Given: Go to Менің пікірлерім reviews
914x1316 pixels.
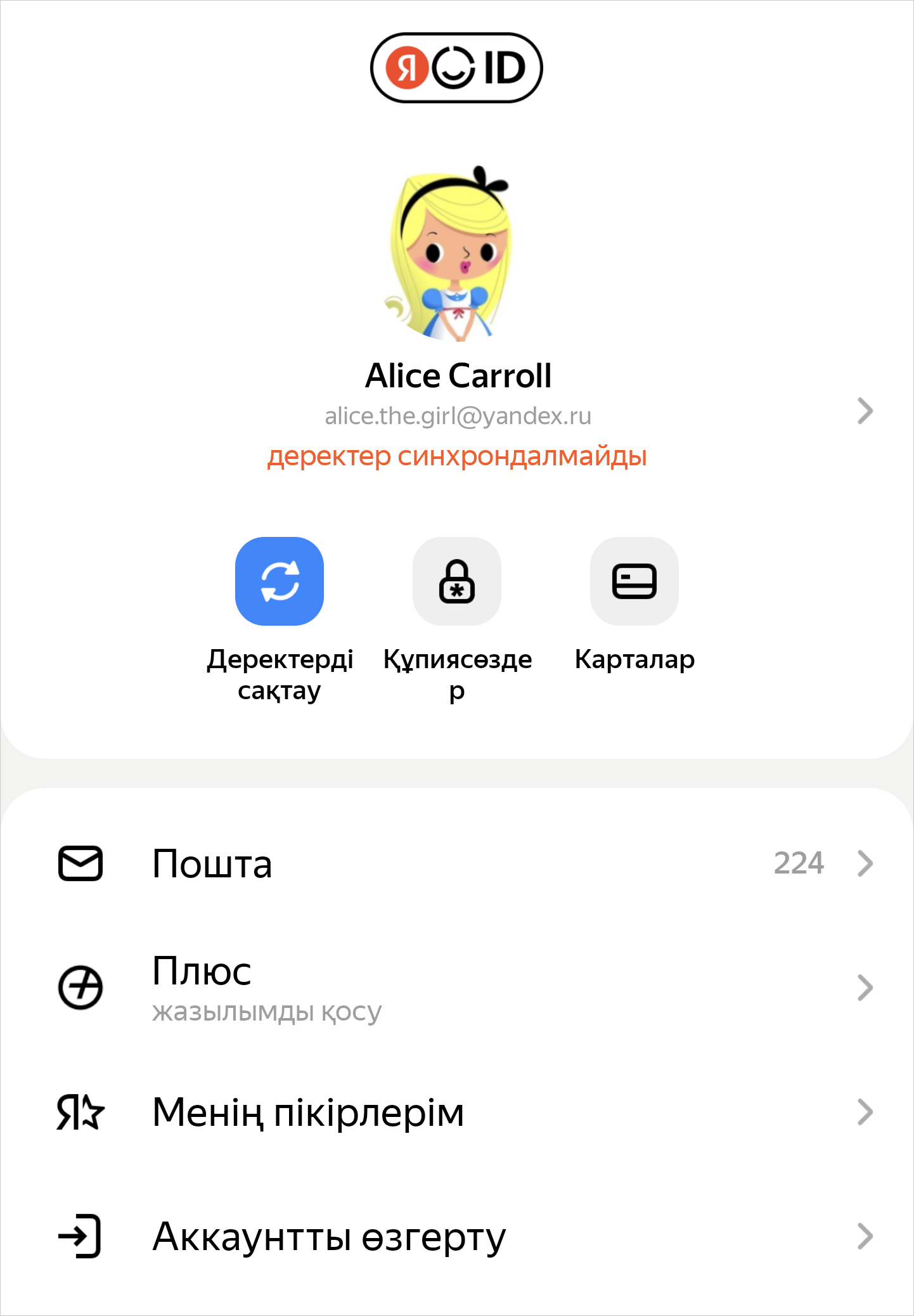Looking at the screenshot, I should [x=456, y=1113].
